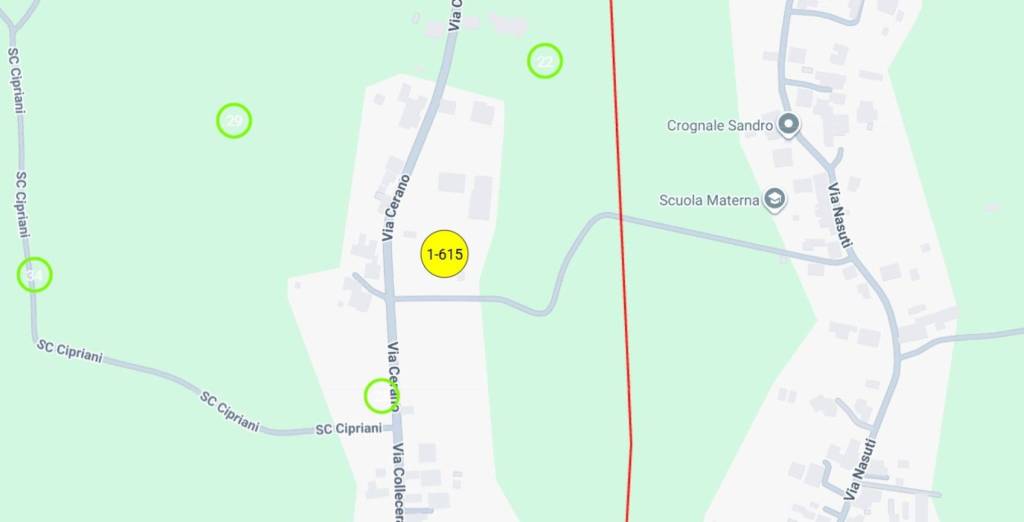Select green marker 34 on SC Cipriani road
This screenshot has width=1024, height=522.
click(x=35, y=274)
